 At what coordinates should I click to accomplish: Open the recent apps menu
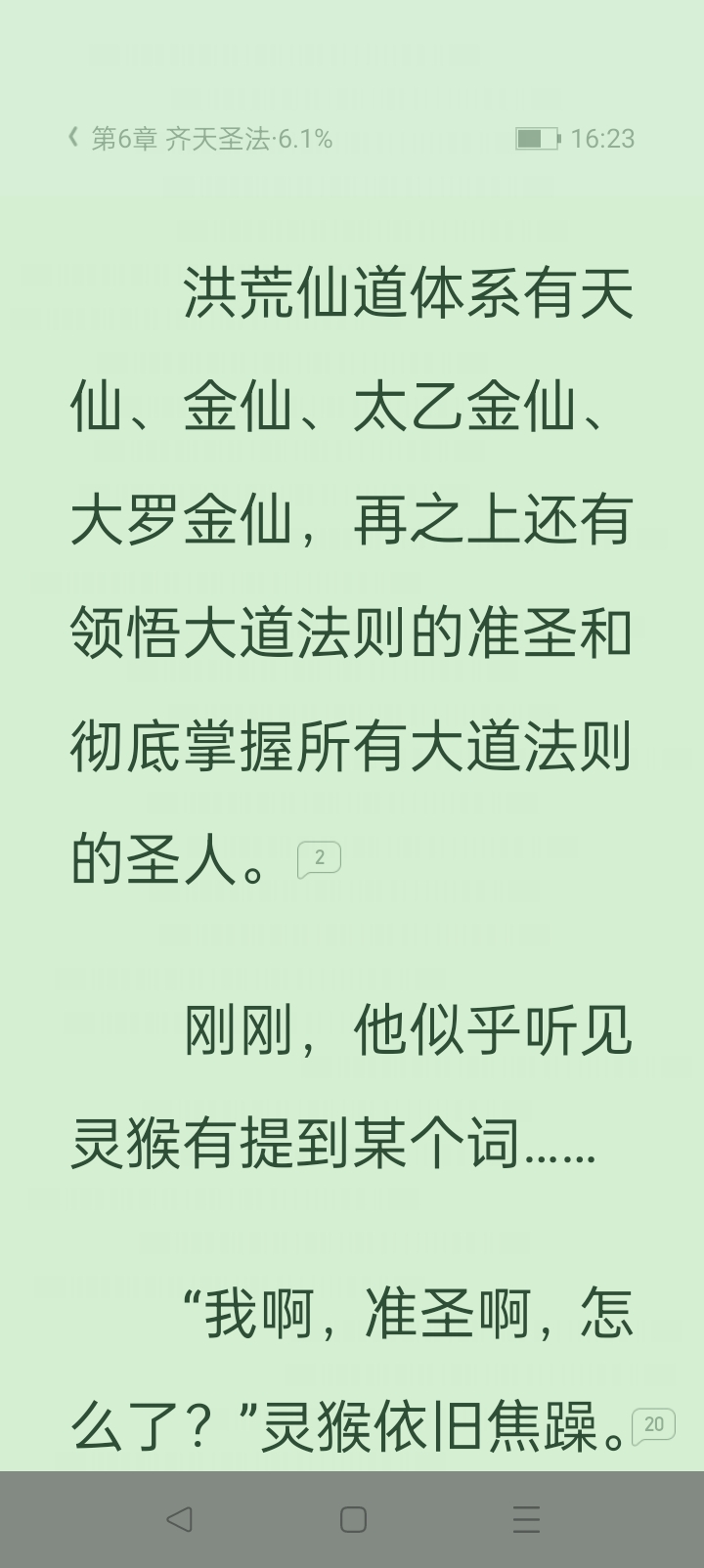pyautogui.click(x=526, y=1519)
